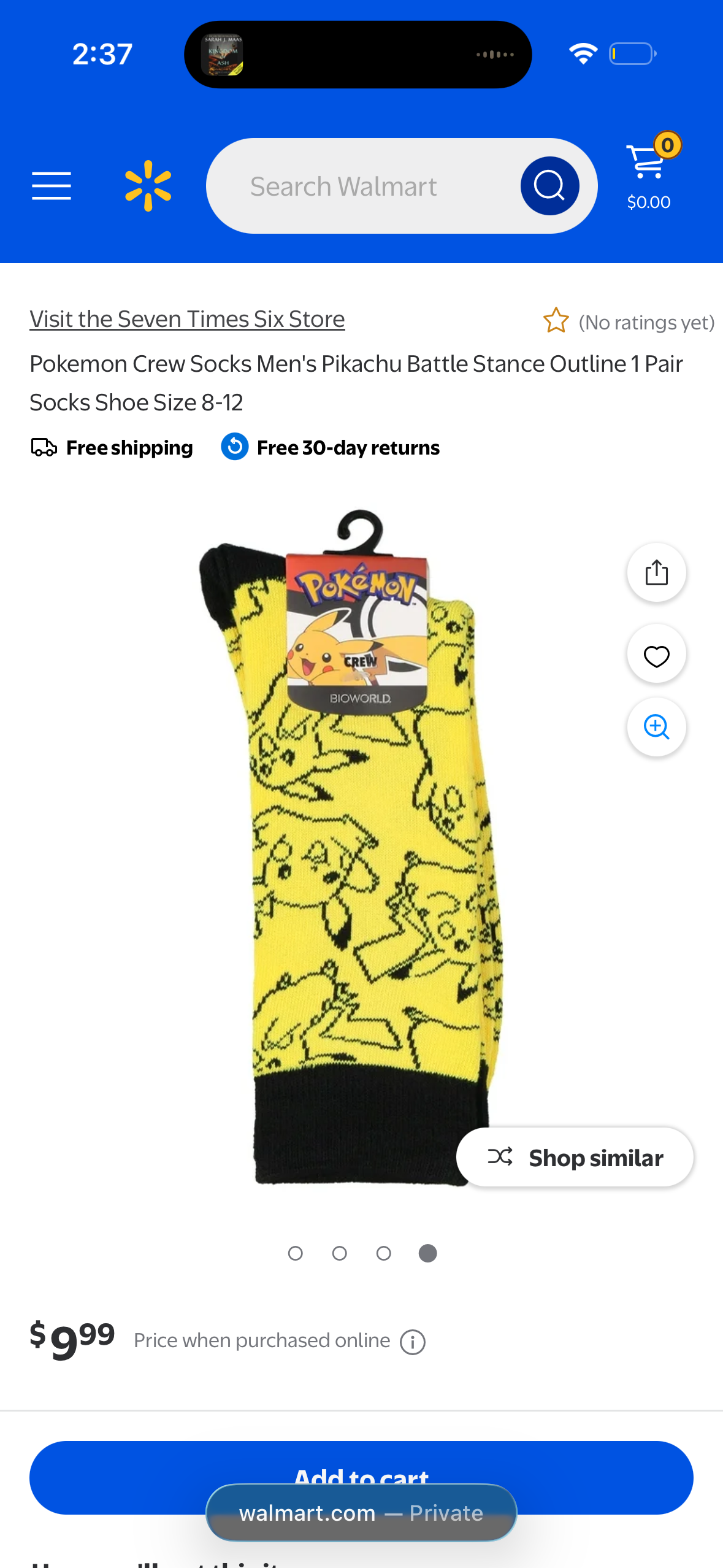Screen dimensions: 723x1568
Task: Select the Walmart spark logo
Action: click(x=149, y=185)
